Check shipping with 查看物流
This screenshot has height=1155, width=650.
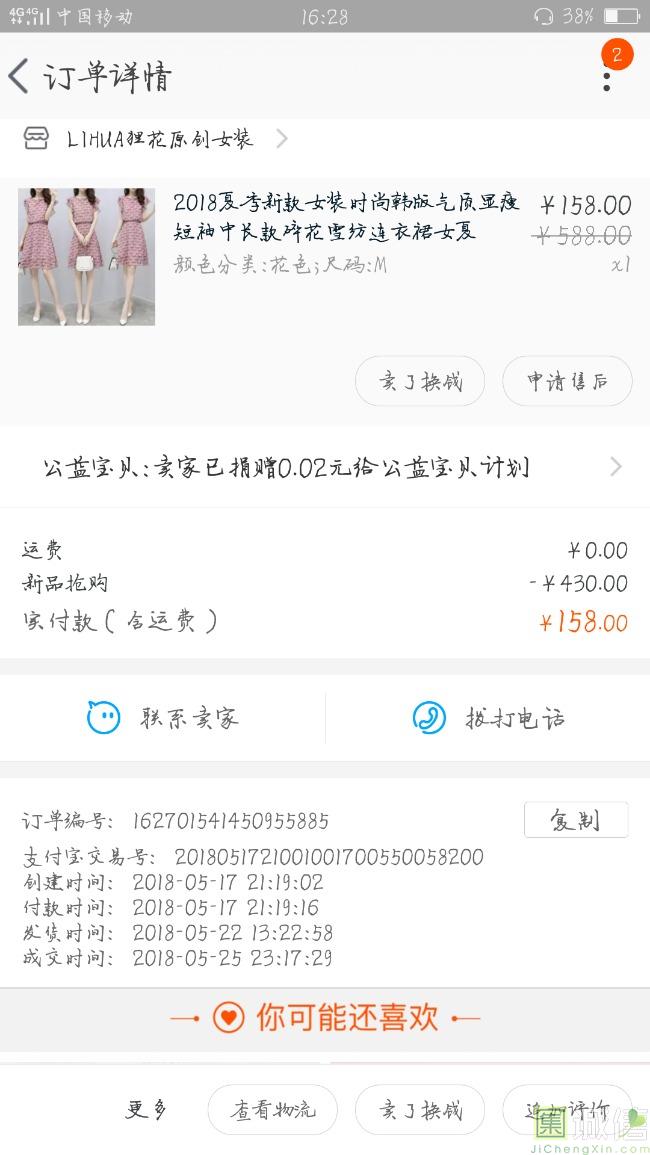tap(272, 1110)
